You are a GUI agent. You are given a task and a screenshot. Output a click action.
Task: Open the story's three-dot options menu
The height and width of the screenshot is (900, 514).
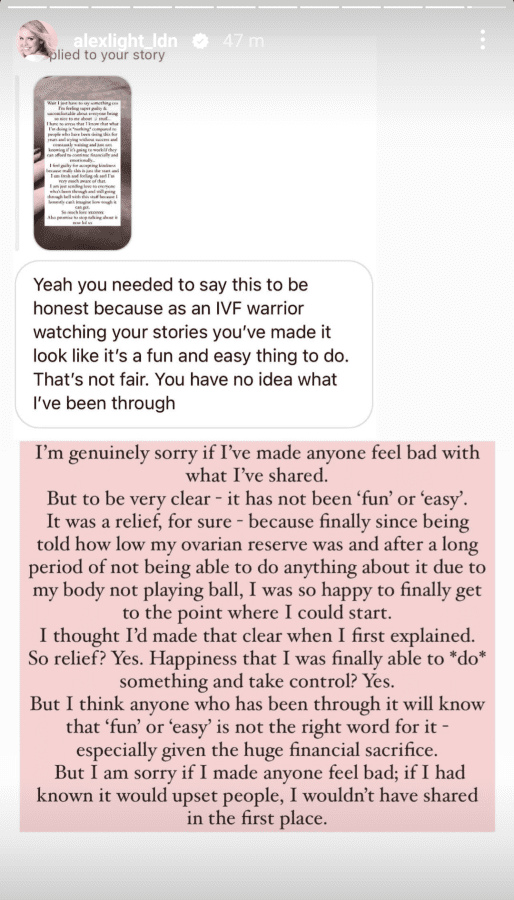point(482,39)
